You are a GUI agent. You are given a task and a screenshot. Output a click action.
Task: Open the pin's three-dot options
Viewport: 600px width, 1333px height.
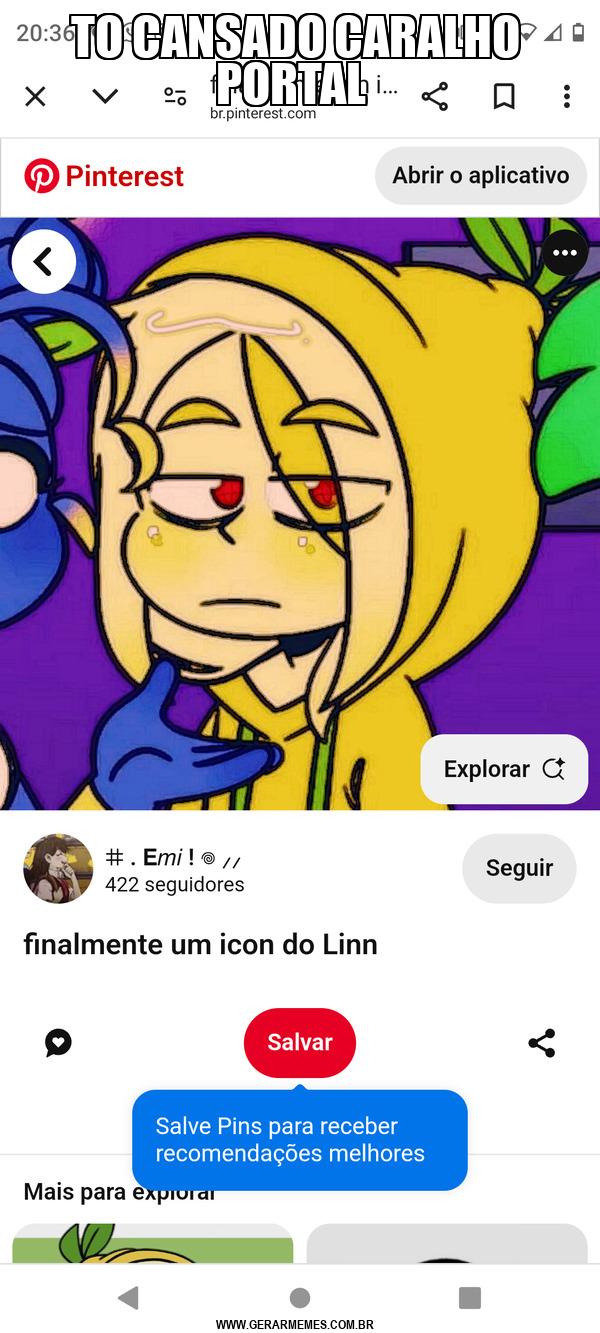[x=565, y=253]
